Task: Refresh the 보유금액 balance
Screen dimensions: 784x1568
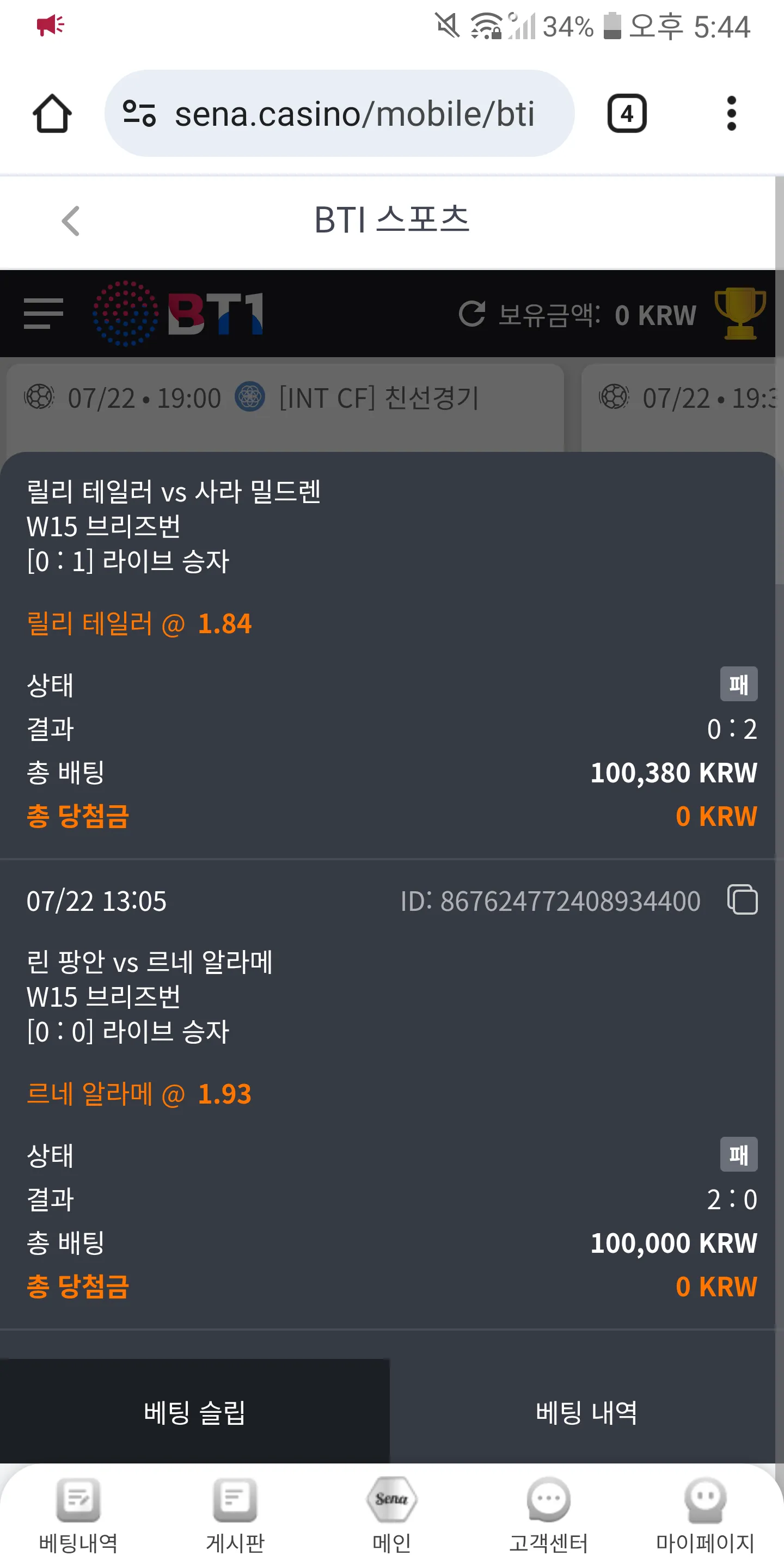Action: point(471,314)
